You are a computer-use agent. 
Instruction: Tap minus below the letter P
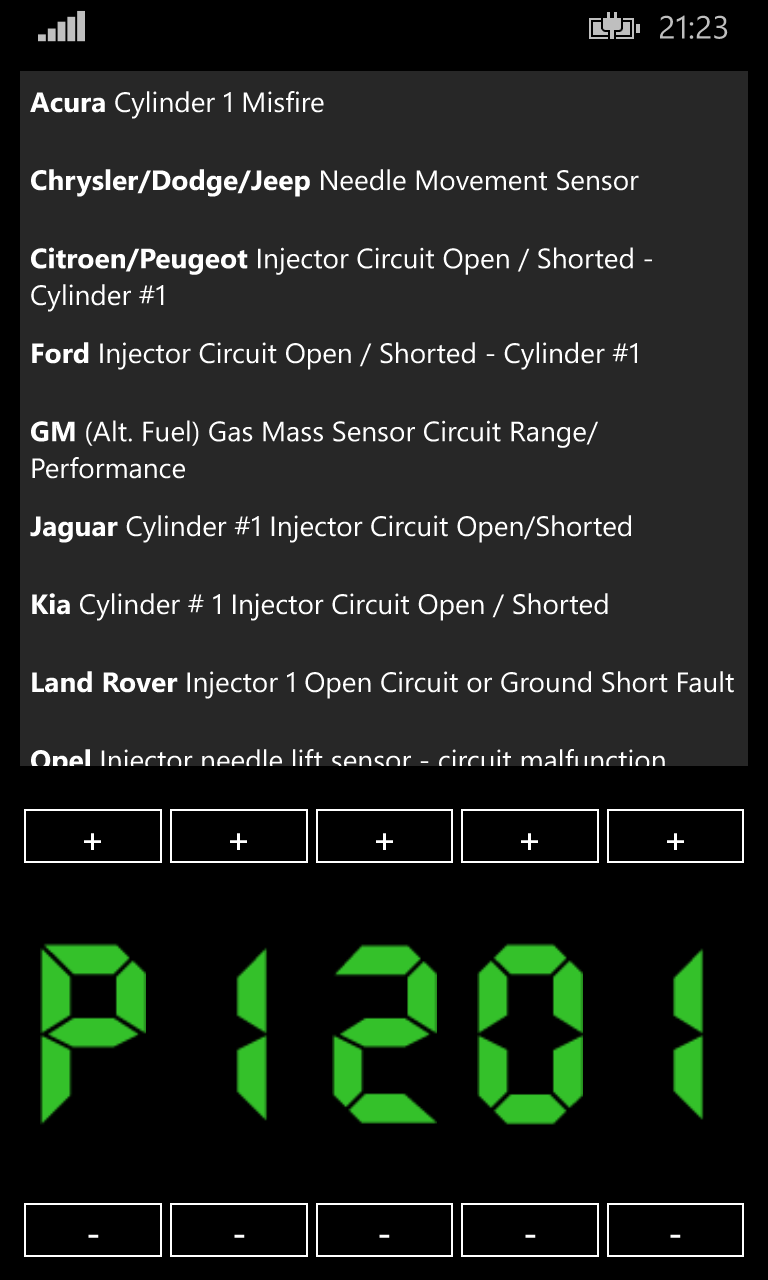coord(93,1230)
